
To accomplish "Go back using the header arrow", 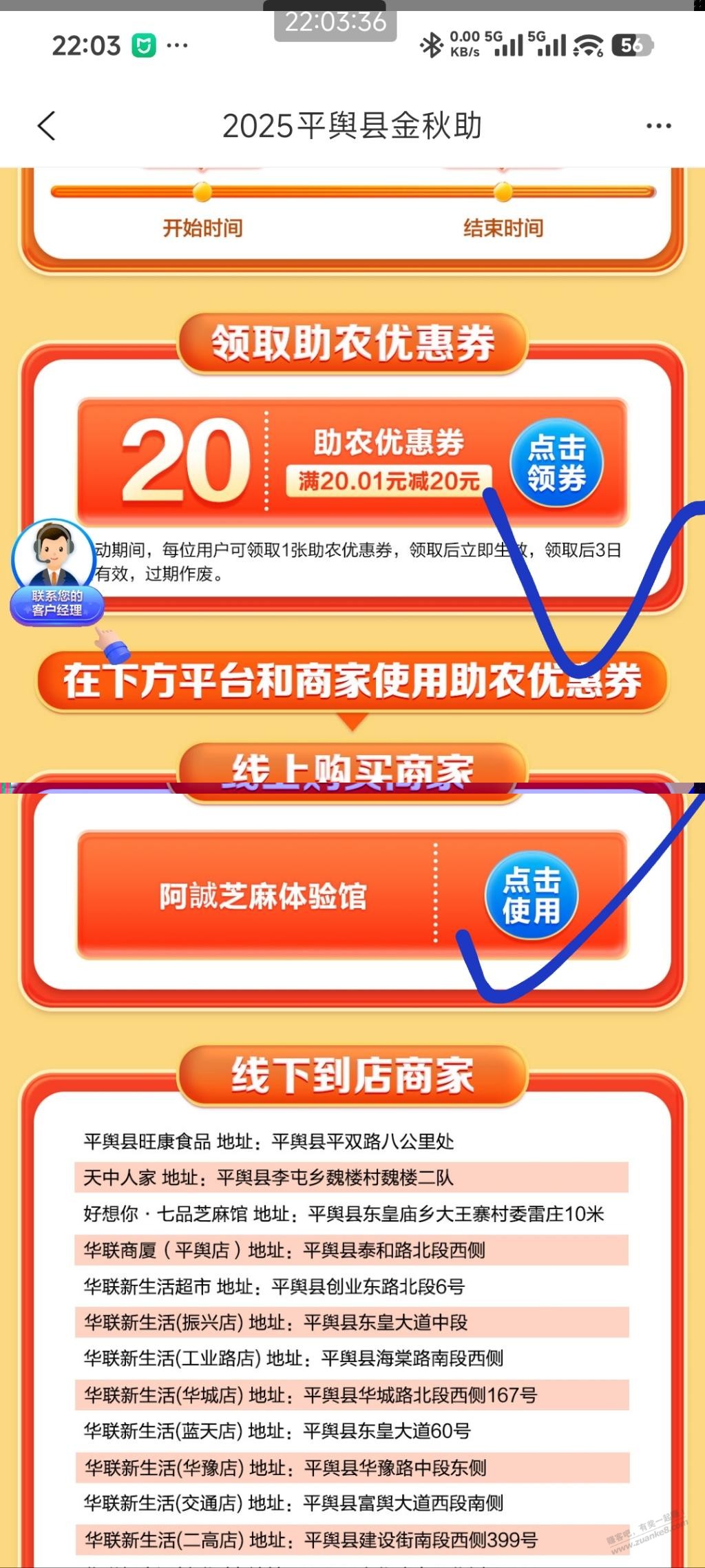I will click(x=46, y=126).
